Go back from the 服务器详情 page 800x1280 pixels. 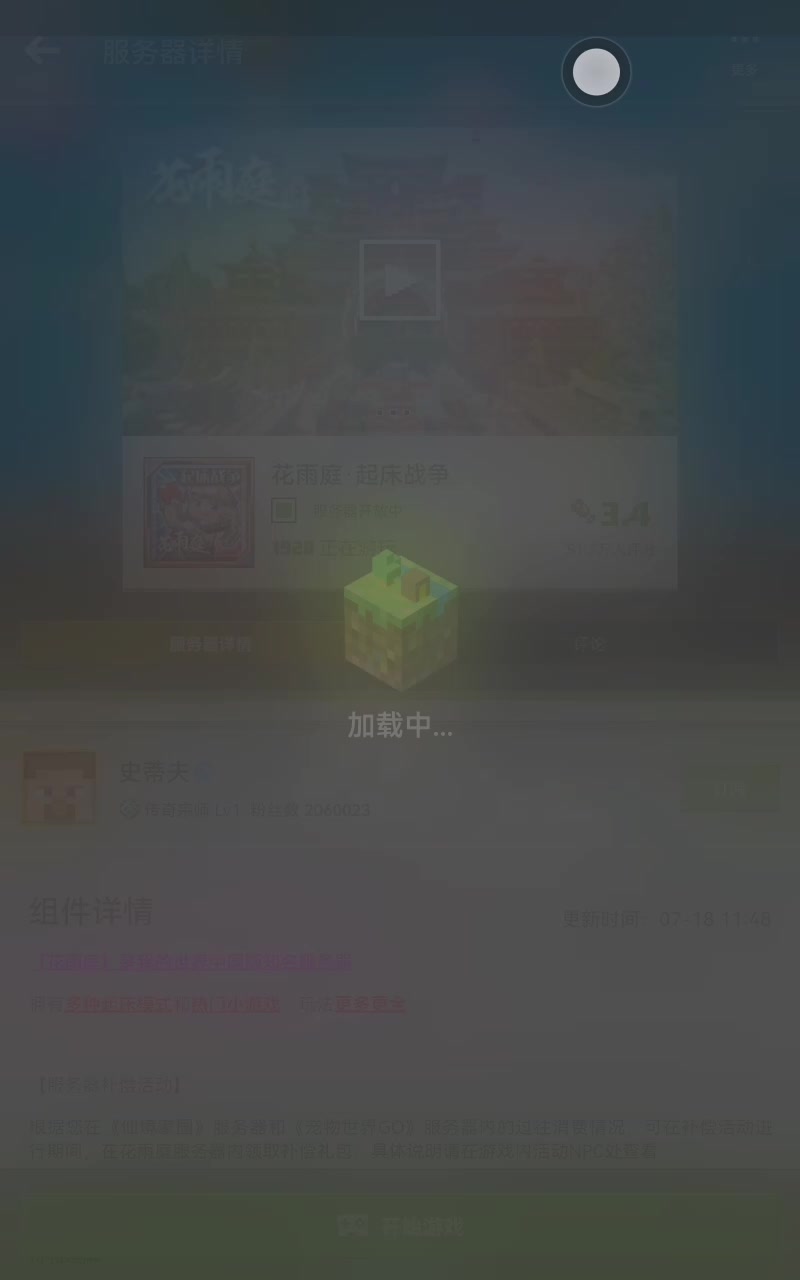point(42,50)
